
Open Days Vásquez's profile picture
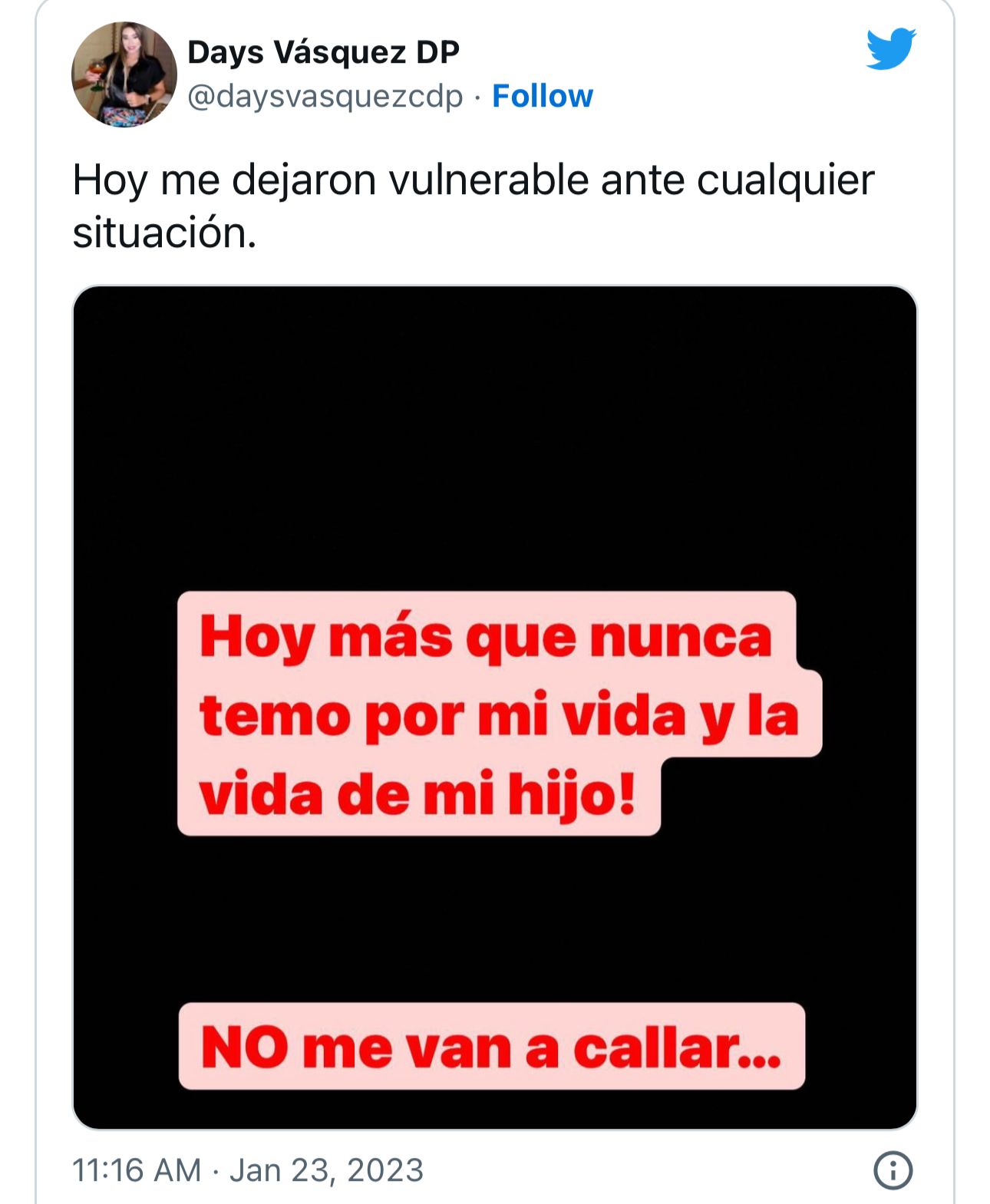tap(124, 74)
